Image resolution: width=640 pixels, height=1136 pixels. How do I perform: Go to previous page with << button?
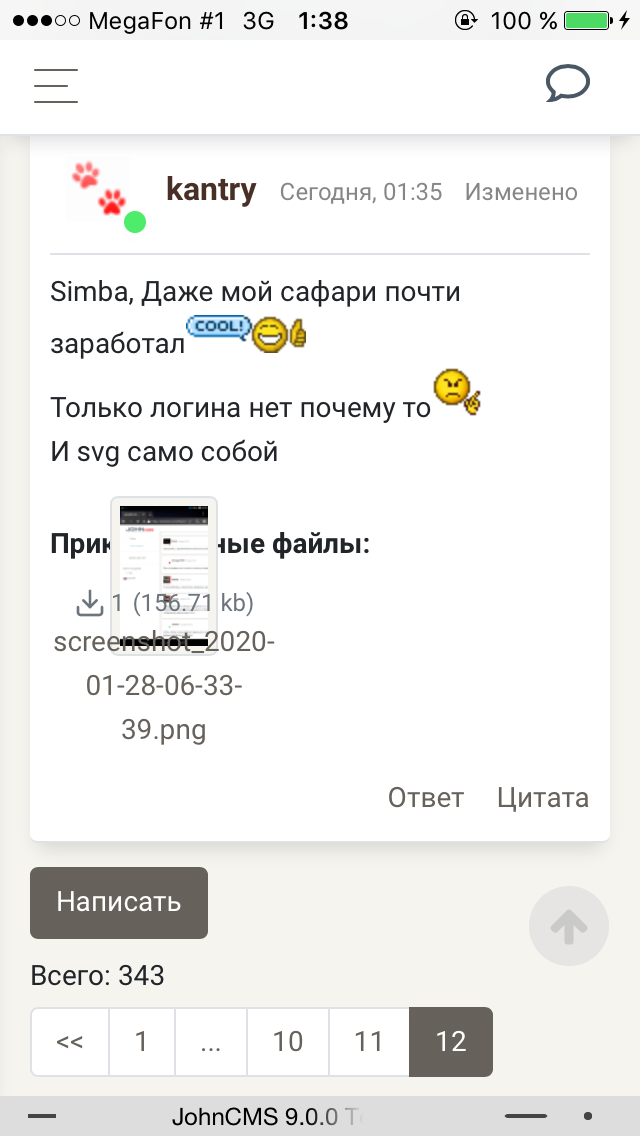(x=70, y=1041)
